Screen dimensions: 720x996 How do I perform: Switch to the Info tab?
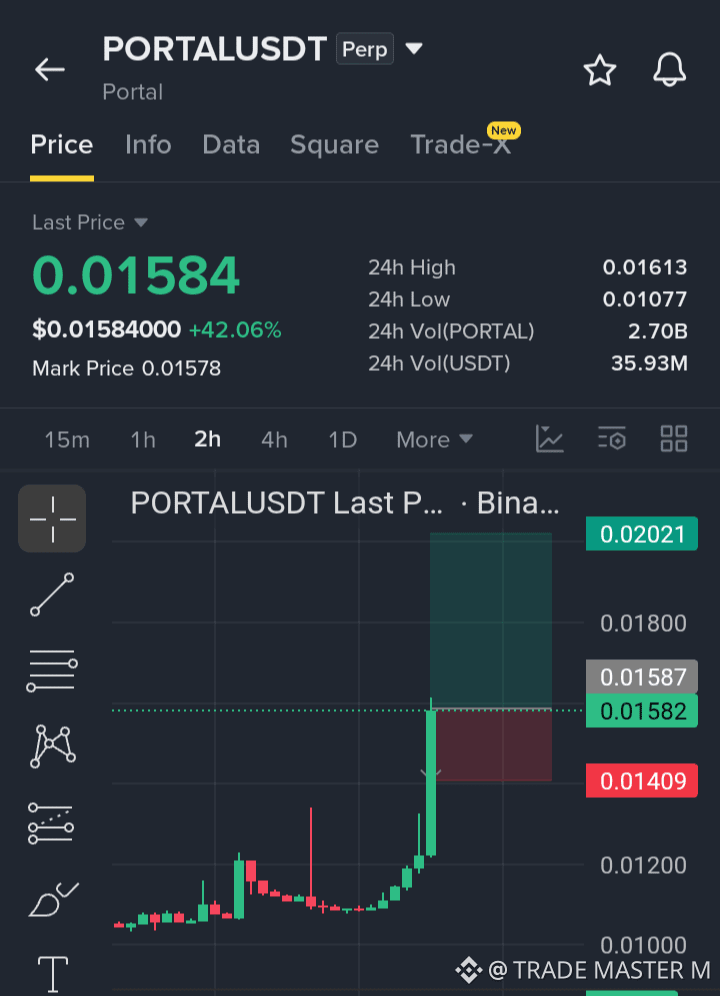[x=148, y=145]
